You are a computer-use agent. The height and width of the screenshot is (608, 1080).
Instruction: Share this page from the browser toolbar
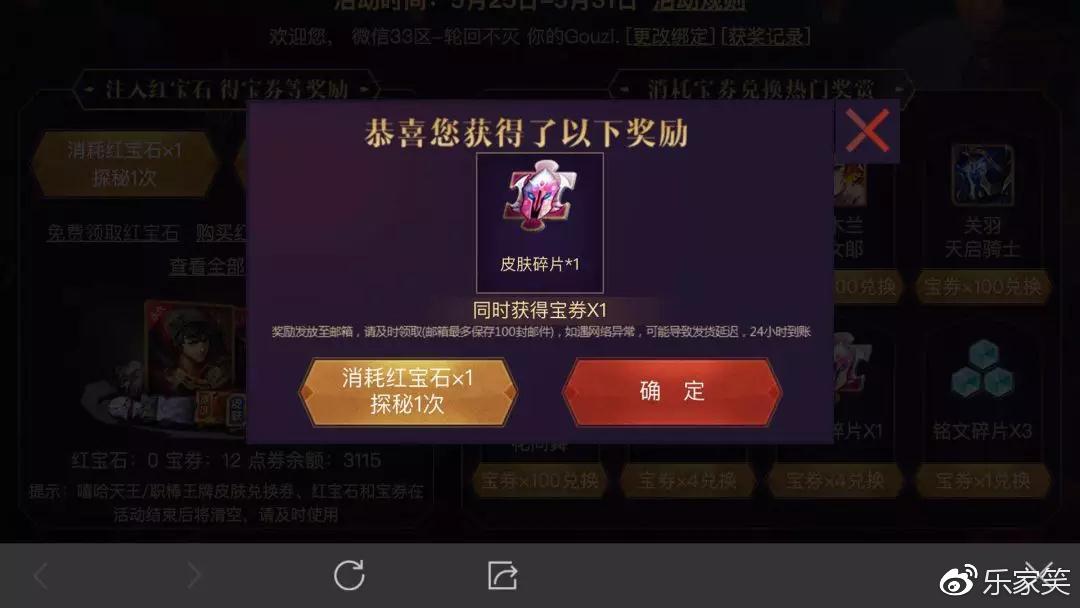(x=502, y=575)
